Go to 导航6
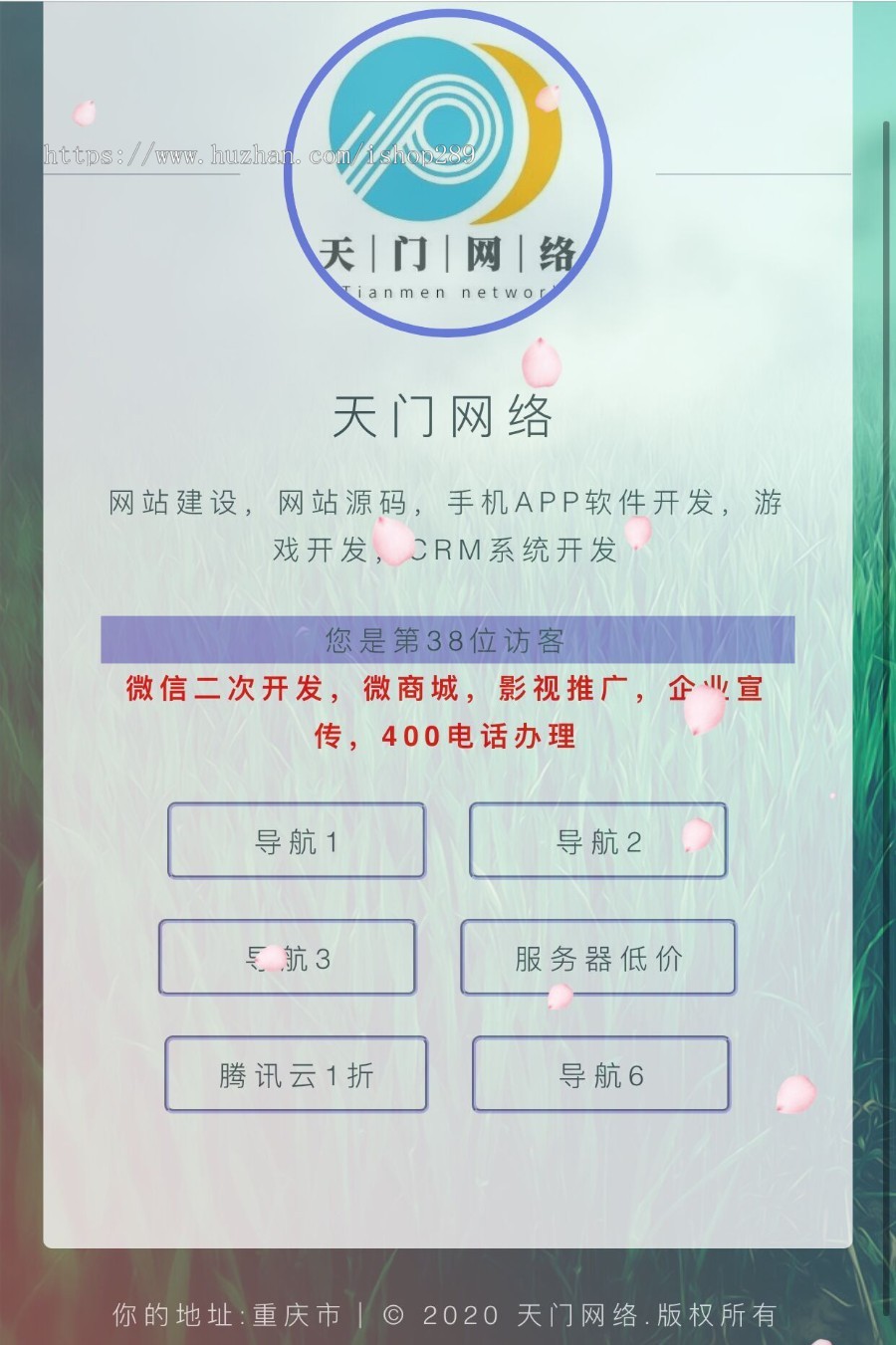Image resolution: width=896 pixels, height=1345 pixels. [600, 1074]
